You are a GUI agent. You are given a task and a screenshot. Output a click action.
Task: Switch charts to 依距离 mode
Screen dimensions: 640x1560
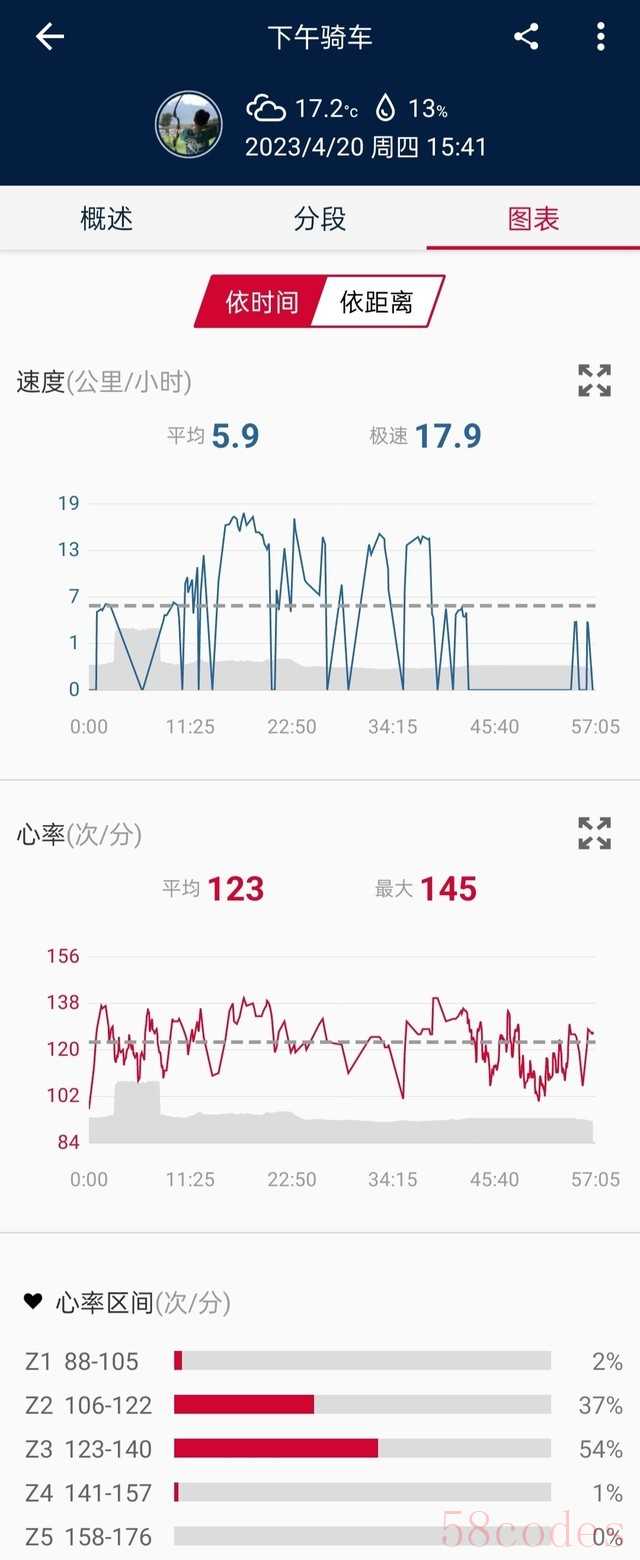pyautogui.click(x=377, y=301)
